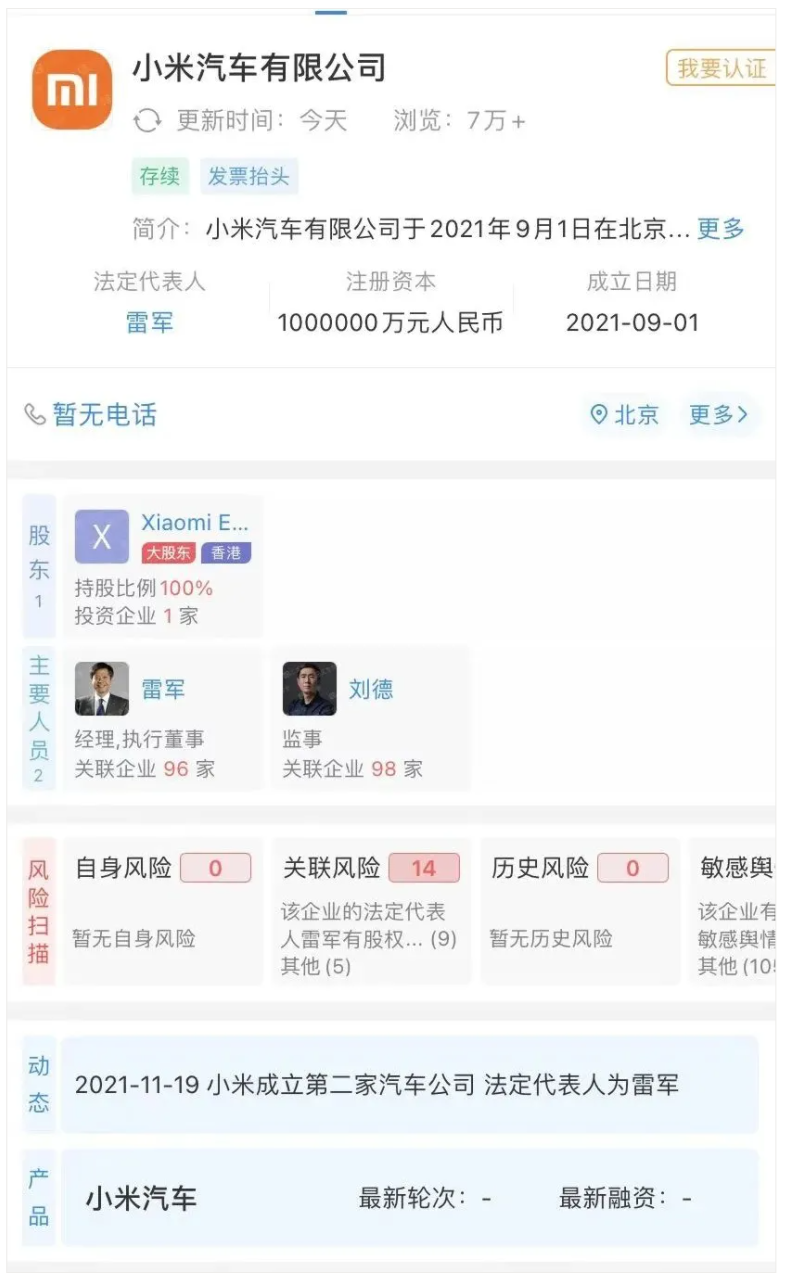Expand the 简介 with 更多 link
The width and height of the screenshot is (788, 1277).
click(720, 229)
